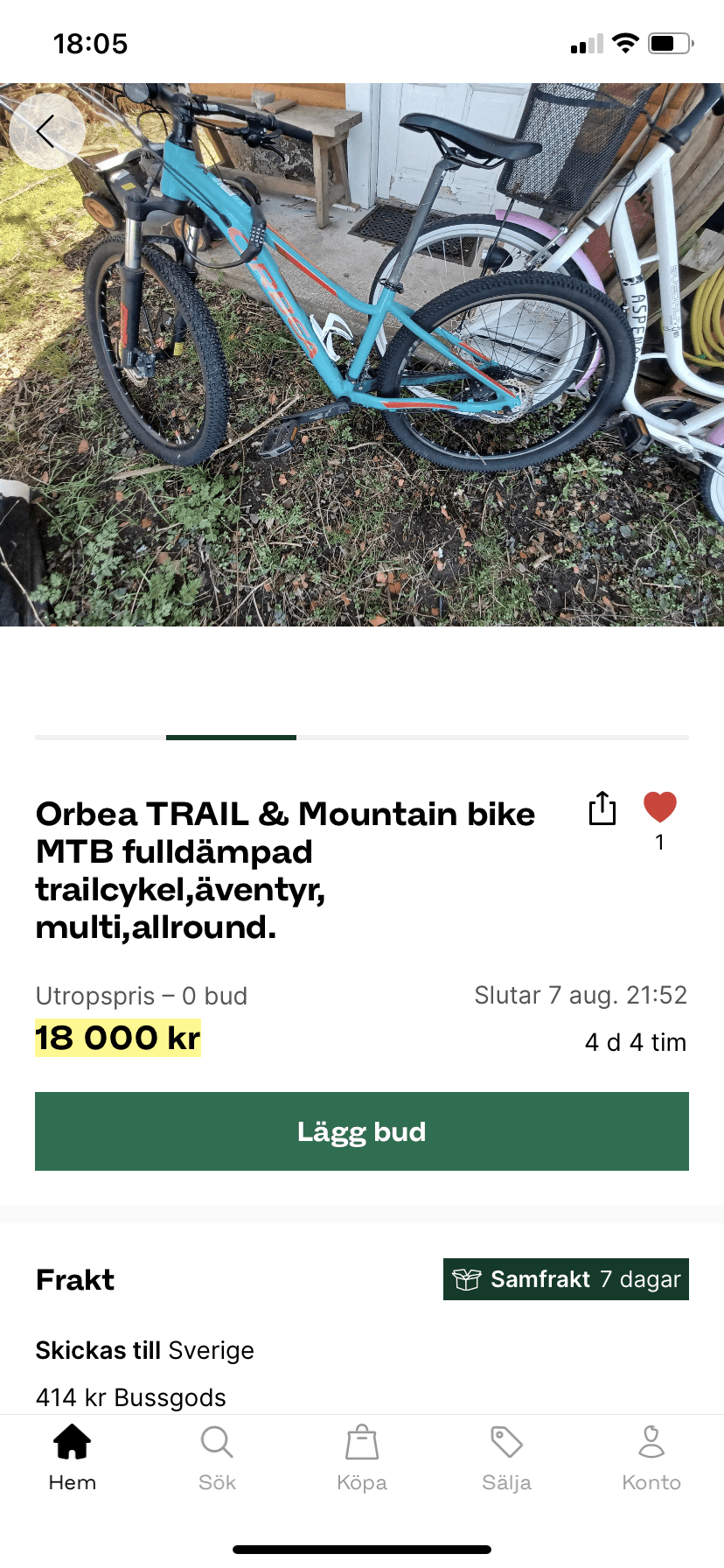Select the Sälja tab
The image size is (724, 1568).
click(507, 1458)
